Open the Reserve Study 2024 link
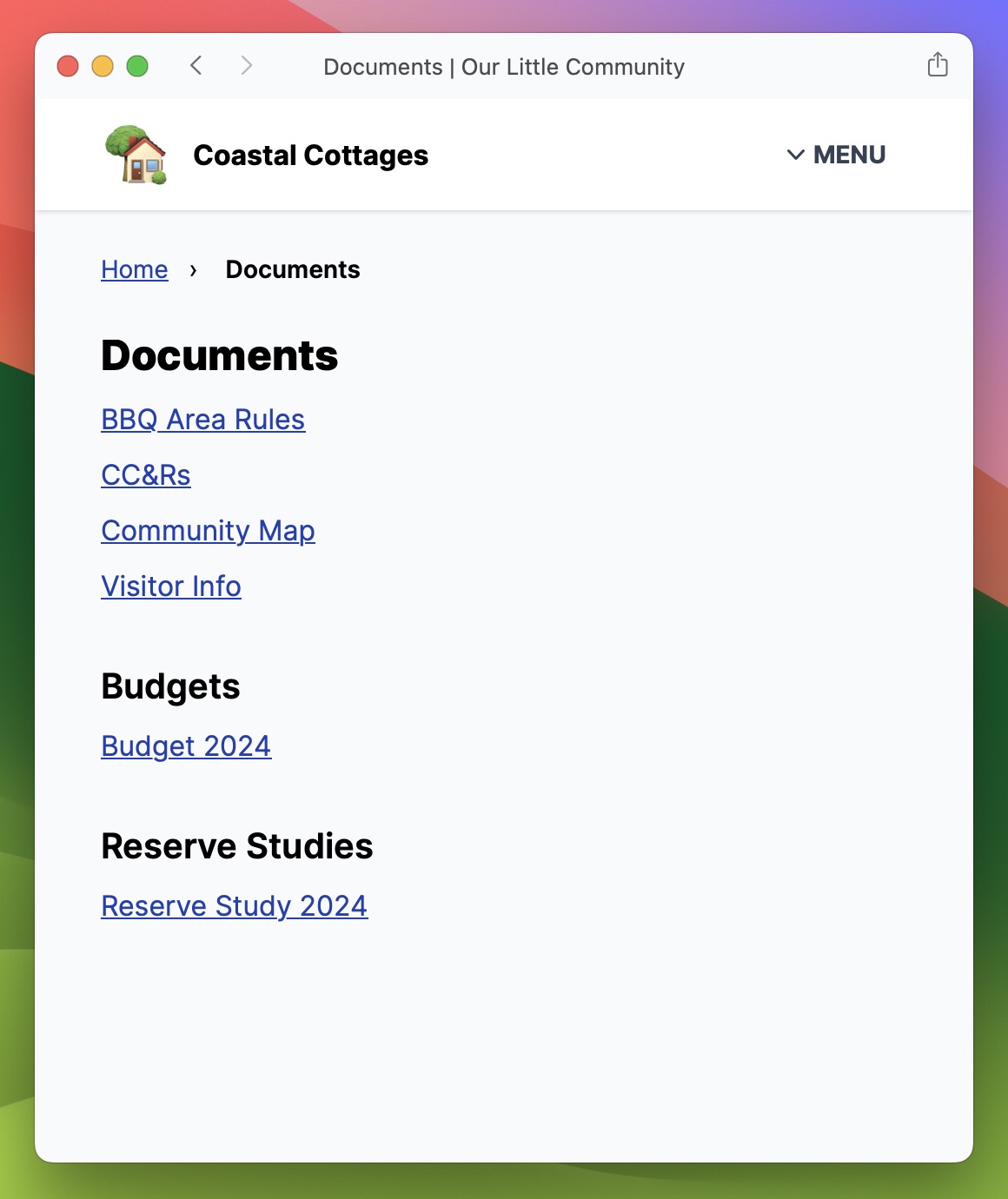The height and width of the screenshot is (1199, 1008). [235, 906]
